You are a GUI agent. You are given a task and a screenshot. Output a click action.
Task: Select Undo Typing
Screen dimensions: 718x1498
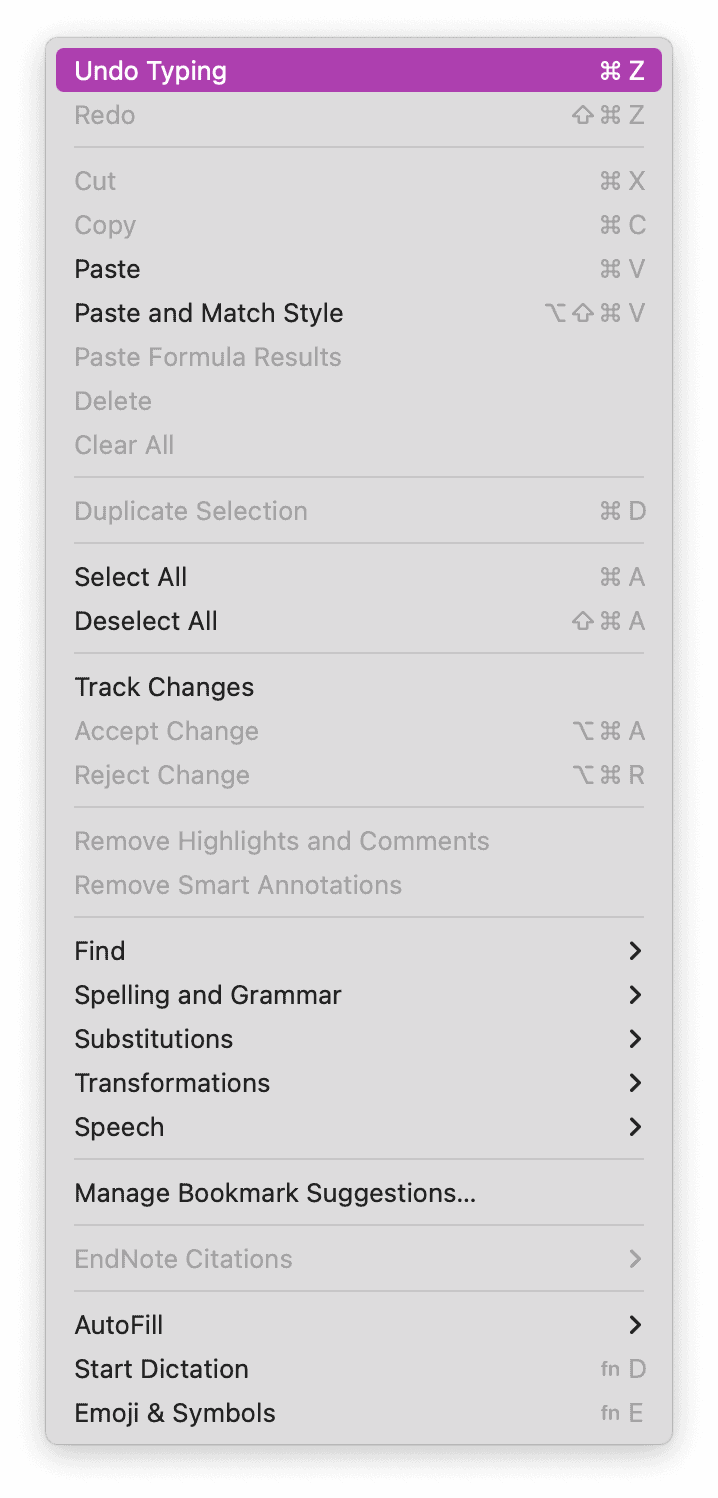[150, 71]
